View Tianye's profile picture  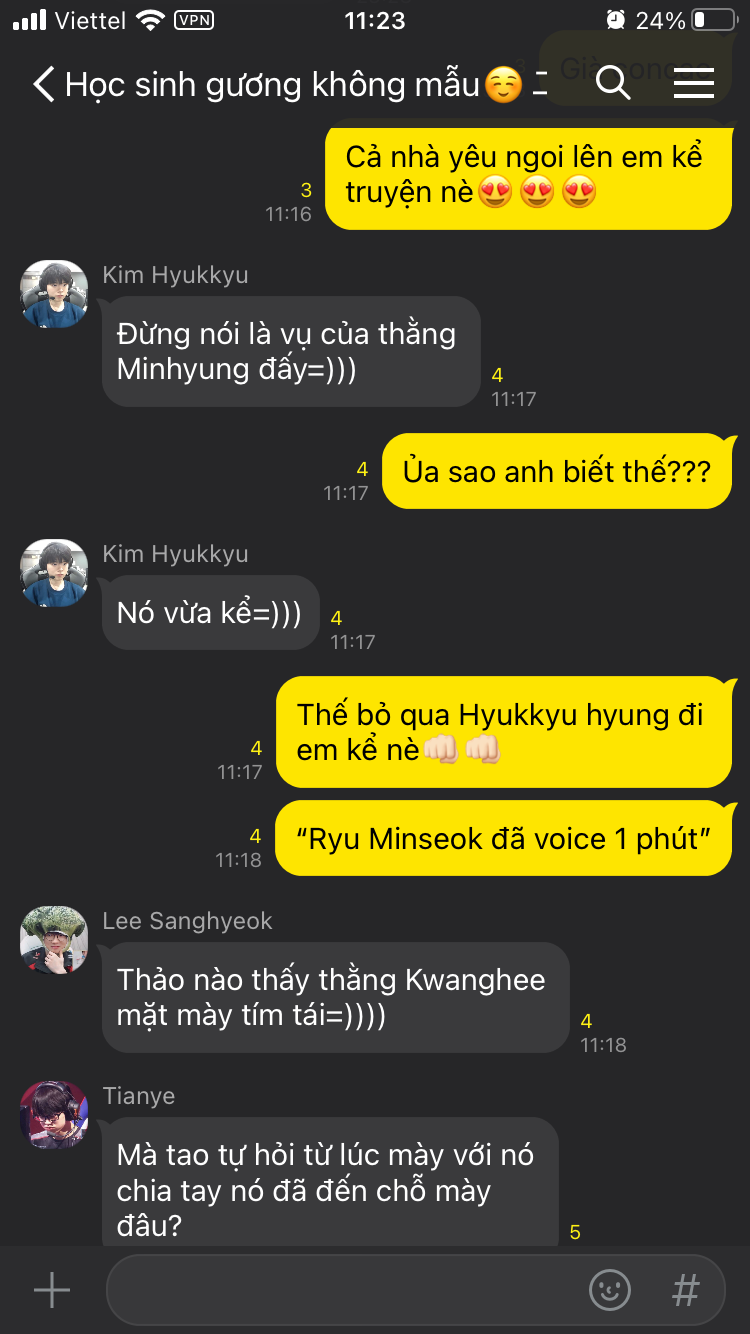pyautogui.click(x=54, y=1115)
